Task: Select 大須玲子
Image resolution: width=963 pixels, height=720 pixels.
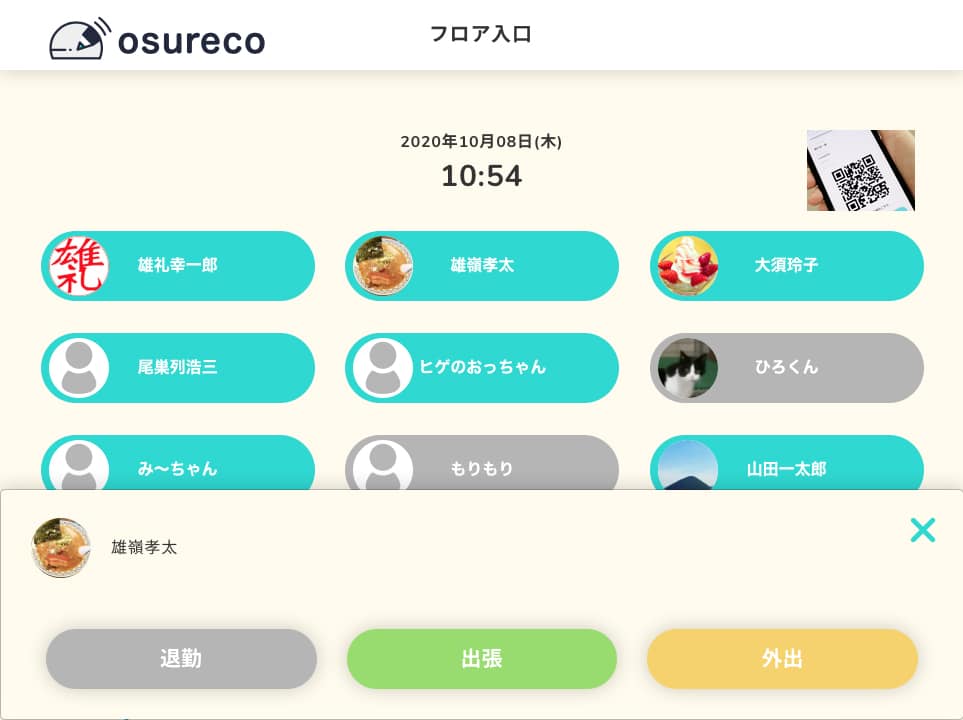Action: pos(787,266)
